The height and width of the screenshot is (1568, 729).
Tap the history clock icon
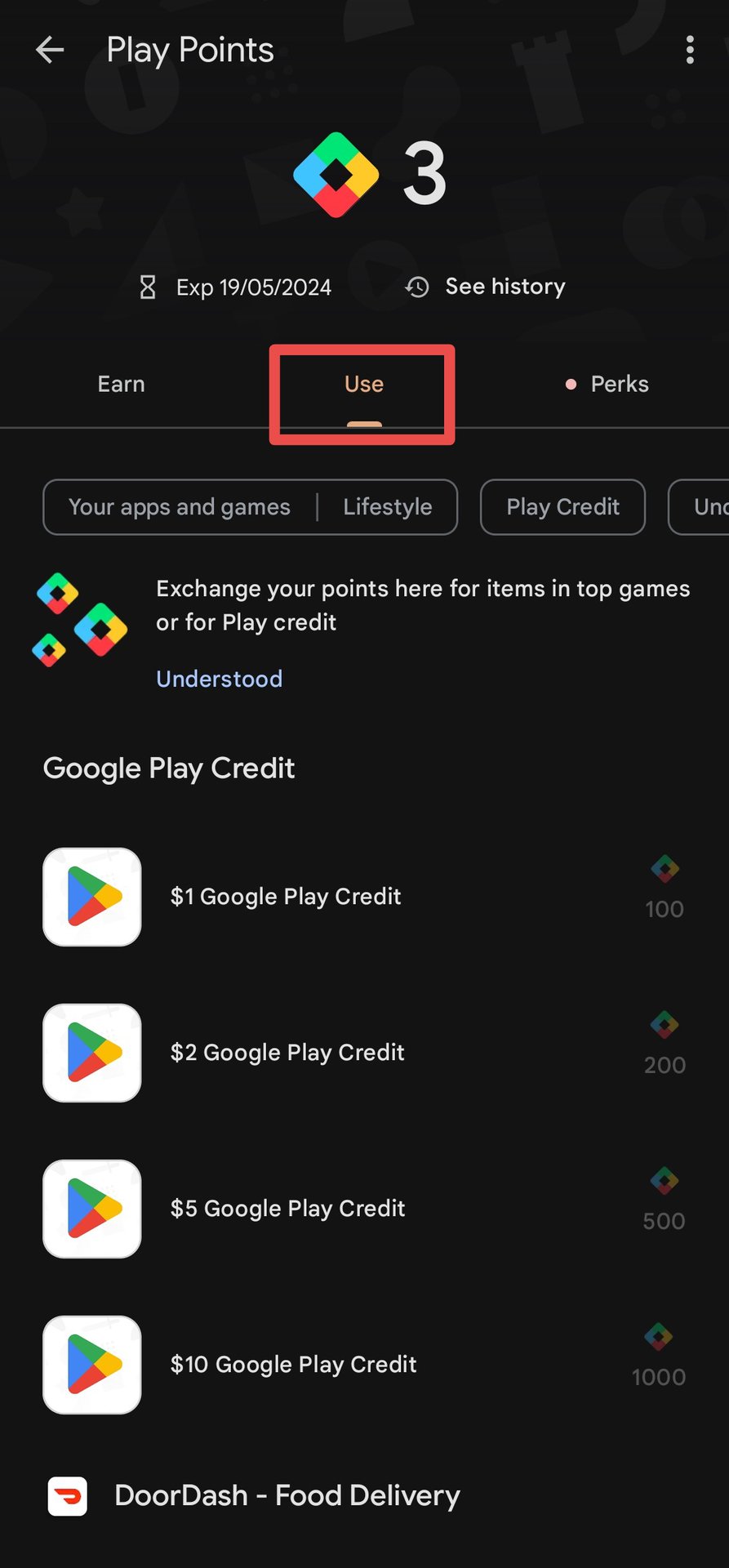pos(416,287)
